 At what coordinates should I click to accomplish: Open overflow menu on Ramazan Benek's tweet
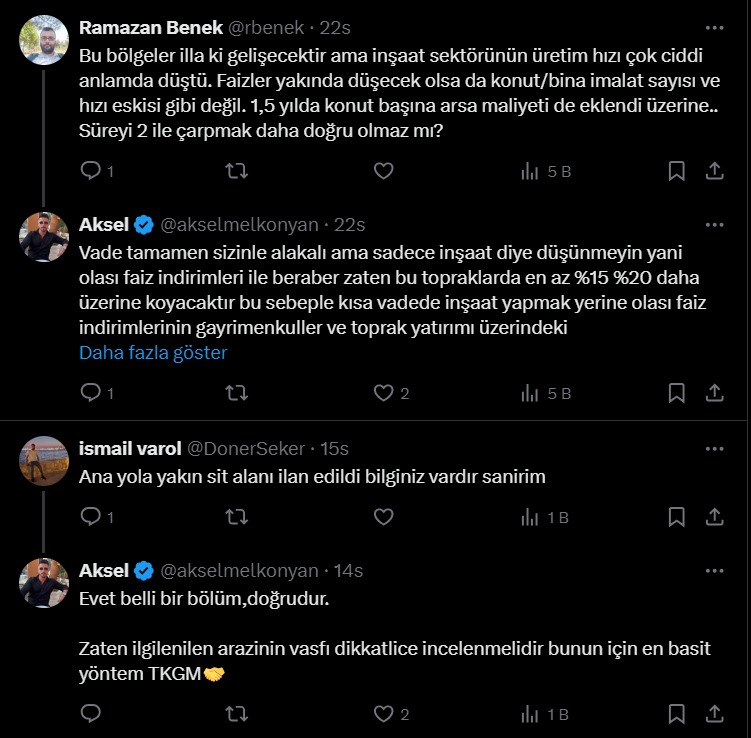tap(714, 27)
